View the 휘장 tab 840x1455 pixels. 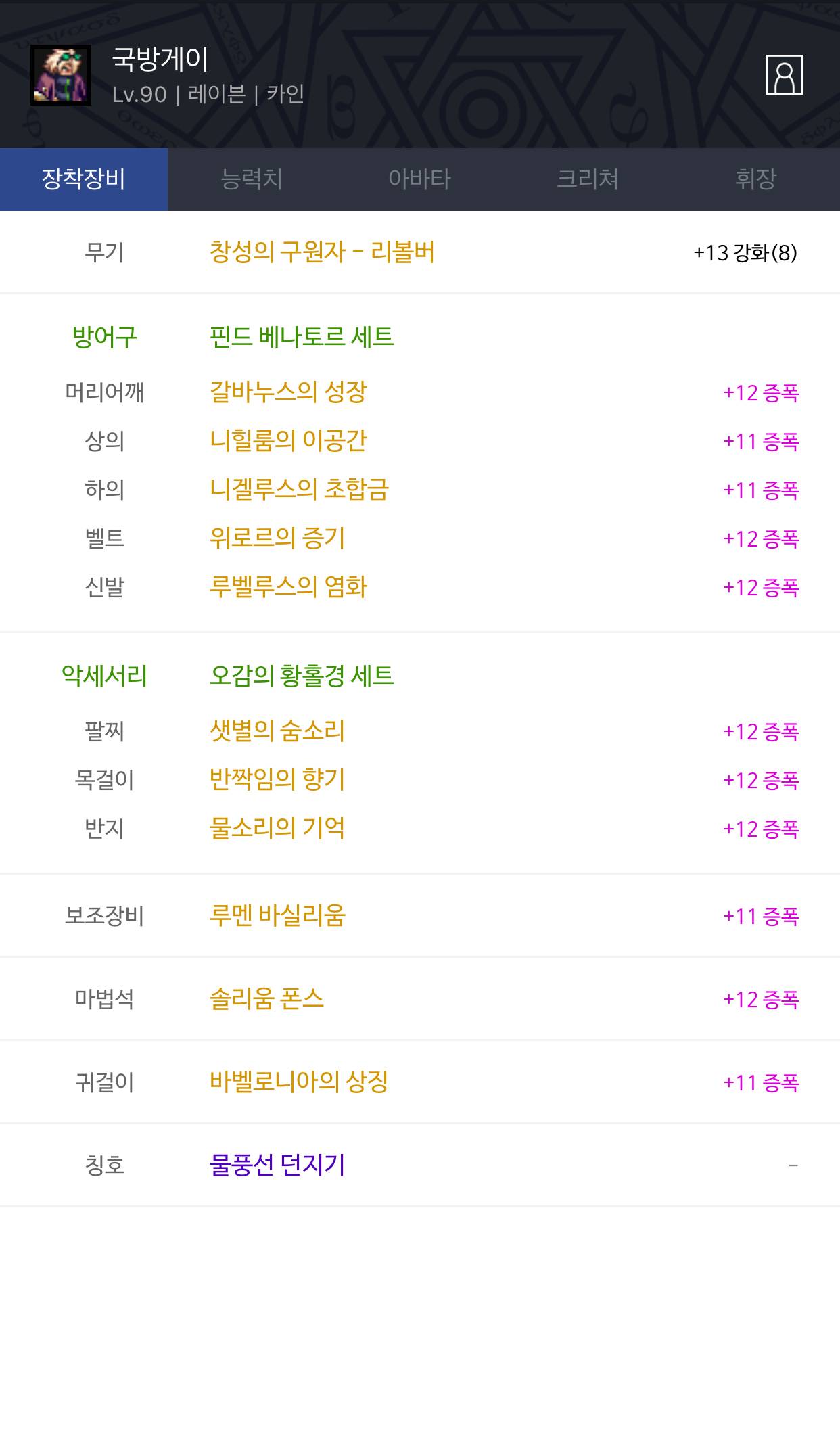(755, 179)
